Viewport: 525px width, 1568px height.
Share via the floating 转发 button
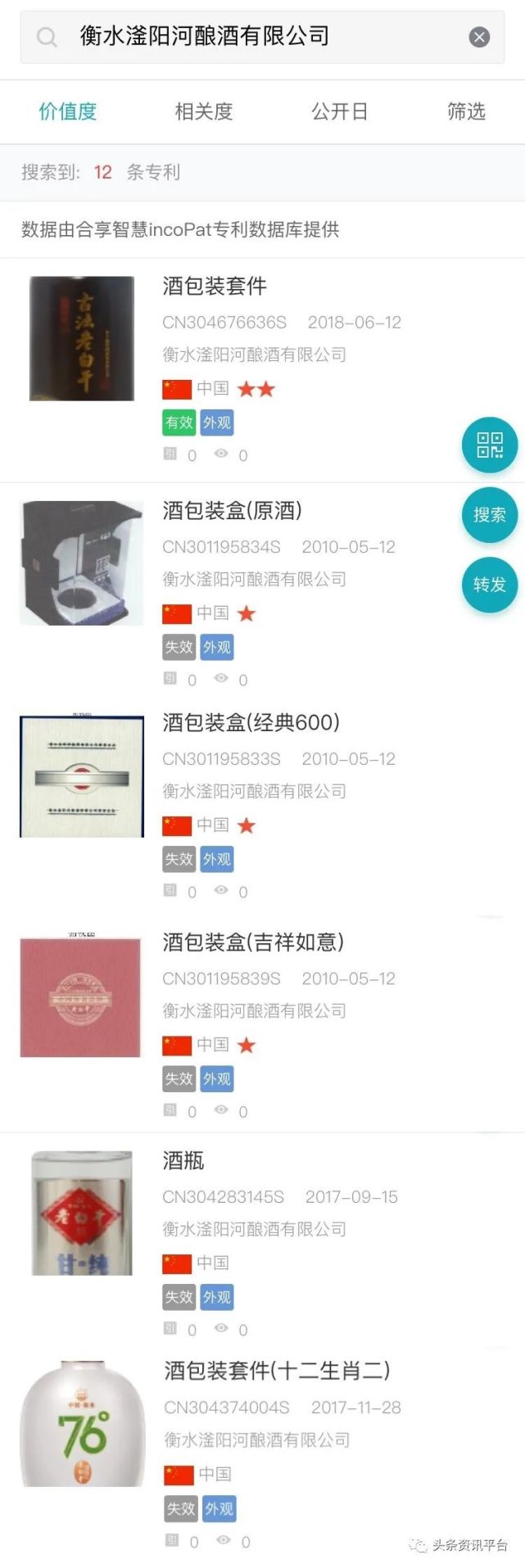[489, 585]
